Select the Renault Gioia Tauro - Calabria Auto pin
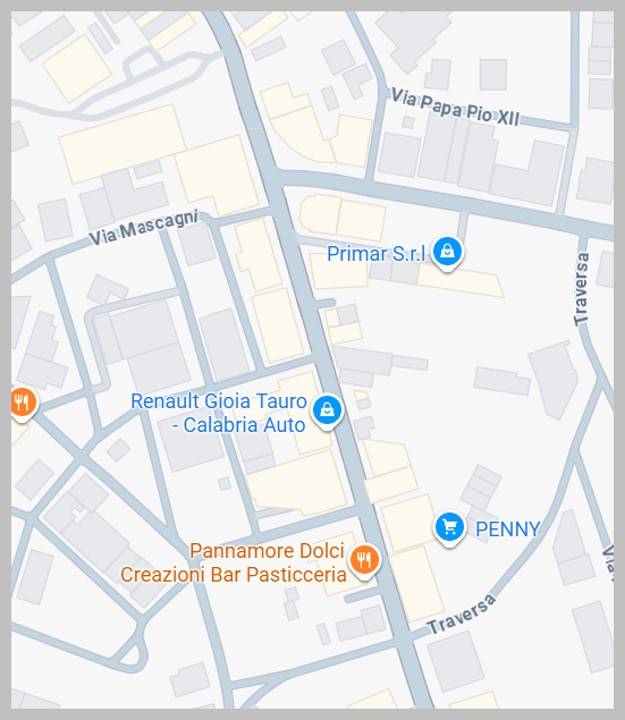The width and height of the screenshot is (625, 720). [x=325, y=409]
